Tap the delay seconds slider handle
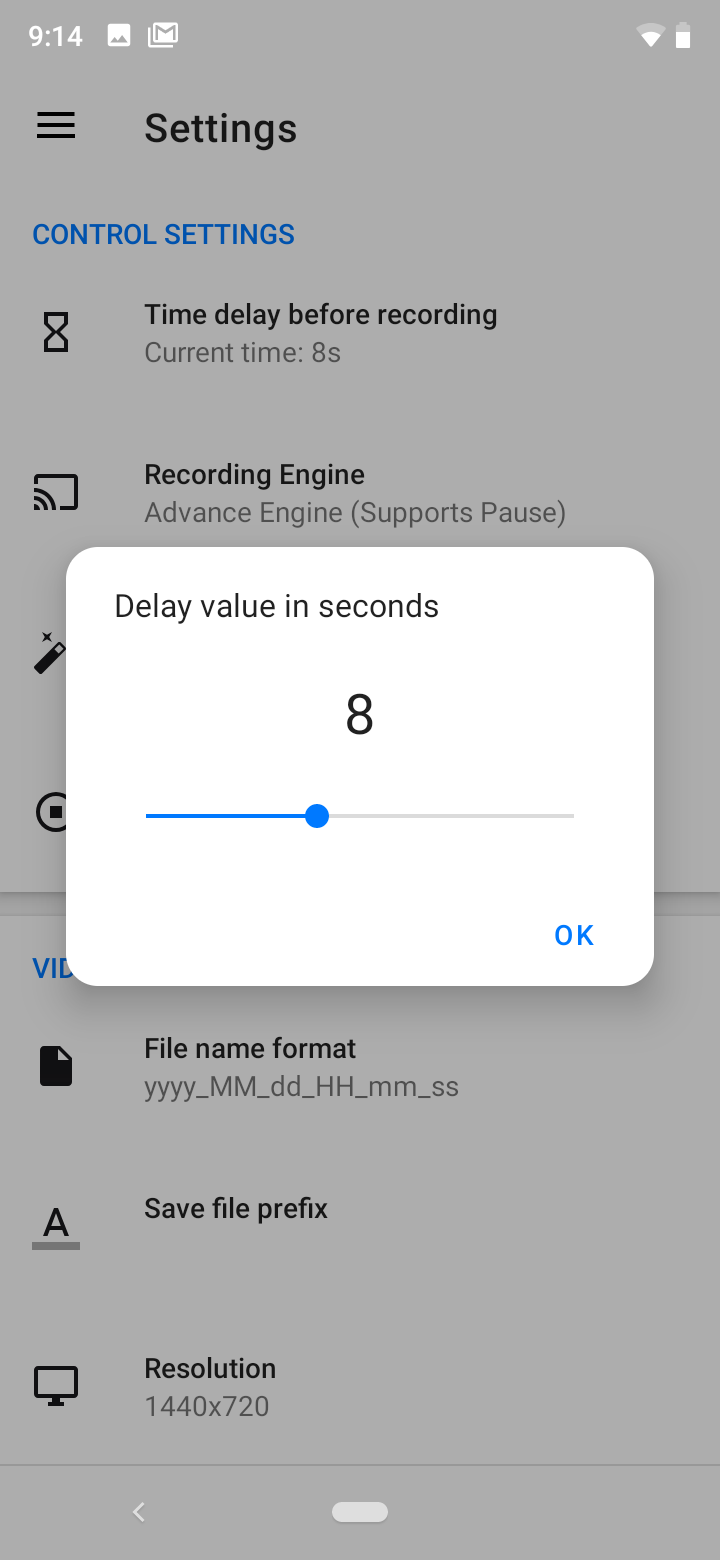This screenshot has height=1560, width=720. (317, 816)
